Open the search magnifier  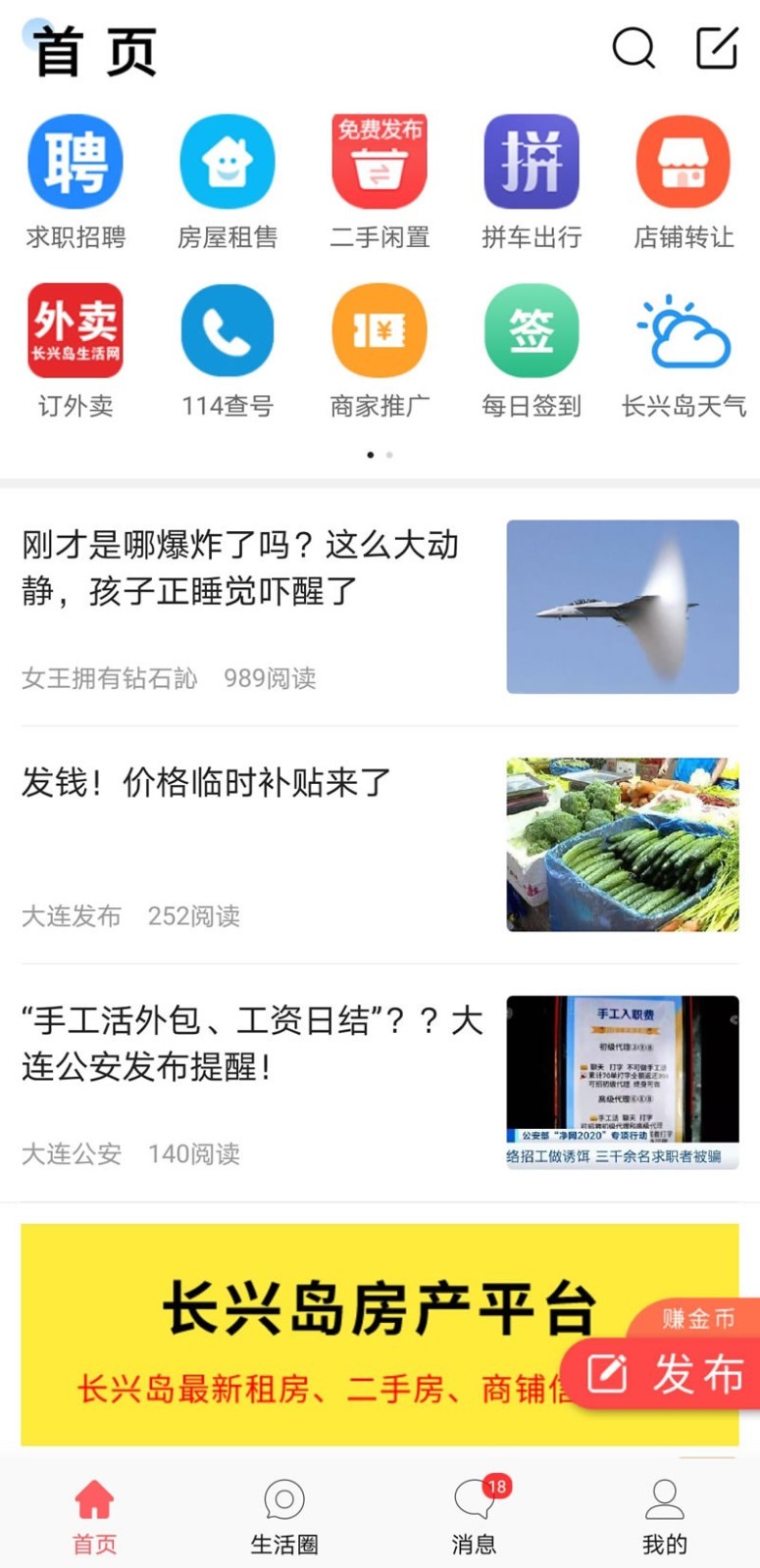[633, 48]
